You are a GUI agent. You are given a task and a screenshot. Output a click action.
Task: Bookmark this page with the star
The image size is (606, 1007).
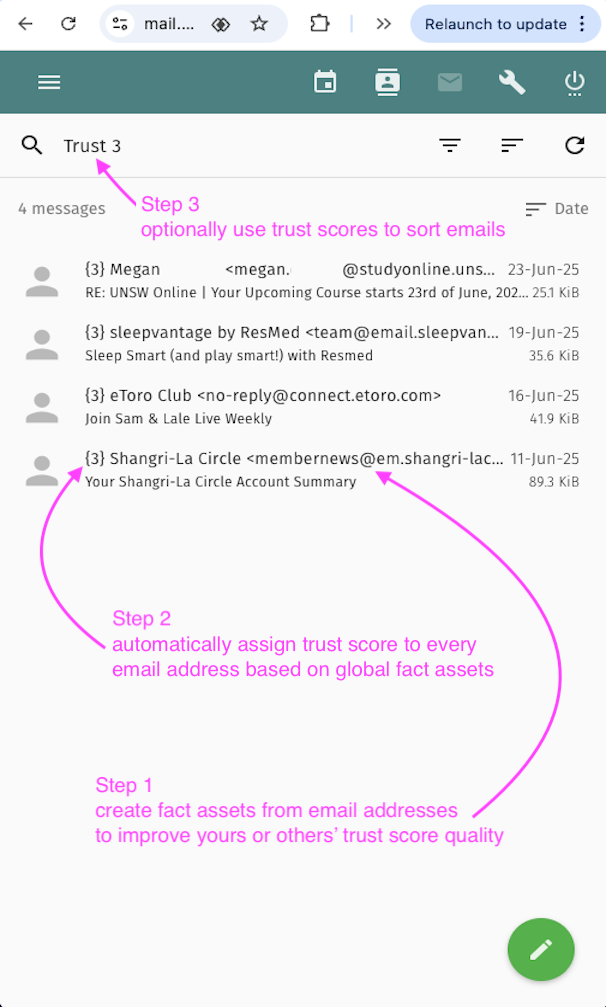(x=259, y=24)
